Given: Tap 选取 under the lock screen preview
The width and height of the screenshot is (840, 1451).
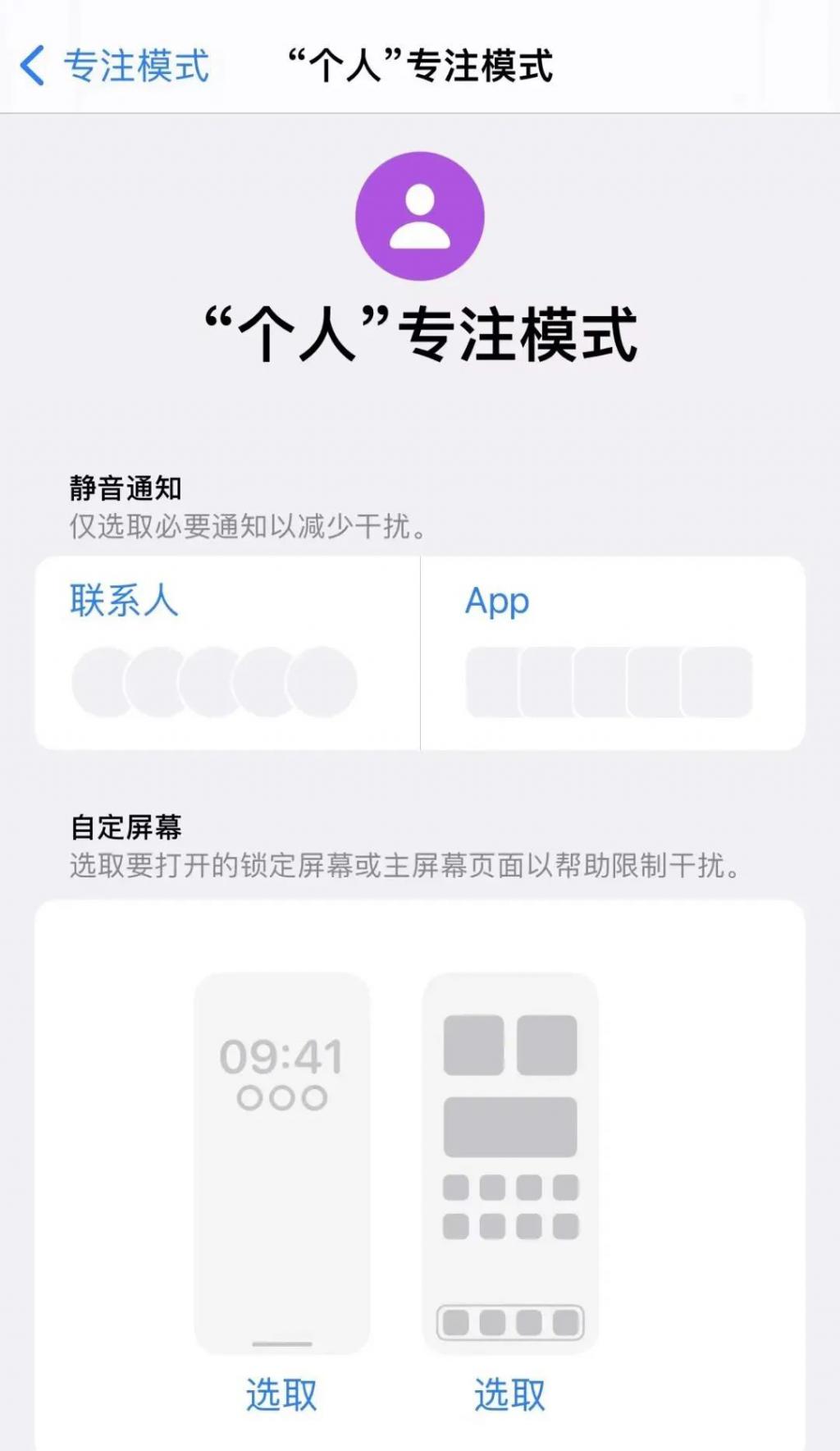Looking at the screenshot, I should (x=281, y=1394).
